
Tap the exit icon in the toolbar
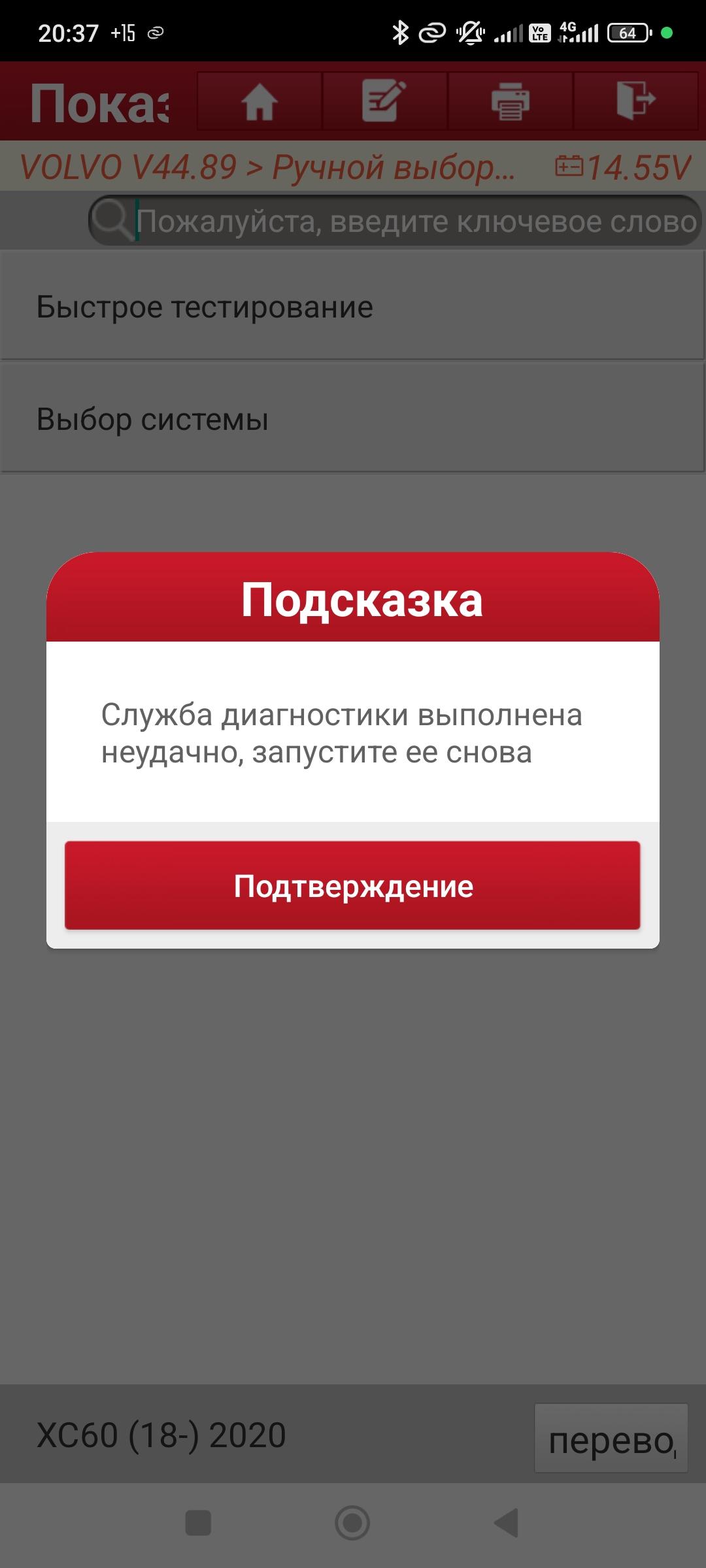[635, 101]
